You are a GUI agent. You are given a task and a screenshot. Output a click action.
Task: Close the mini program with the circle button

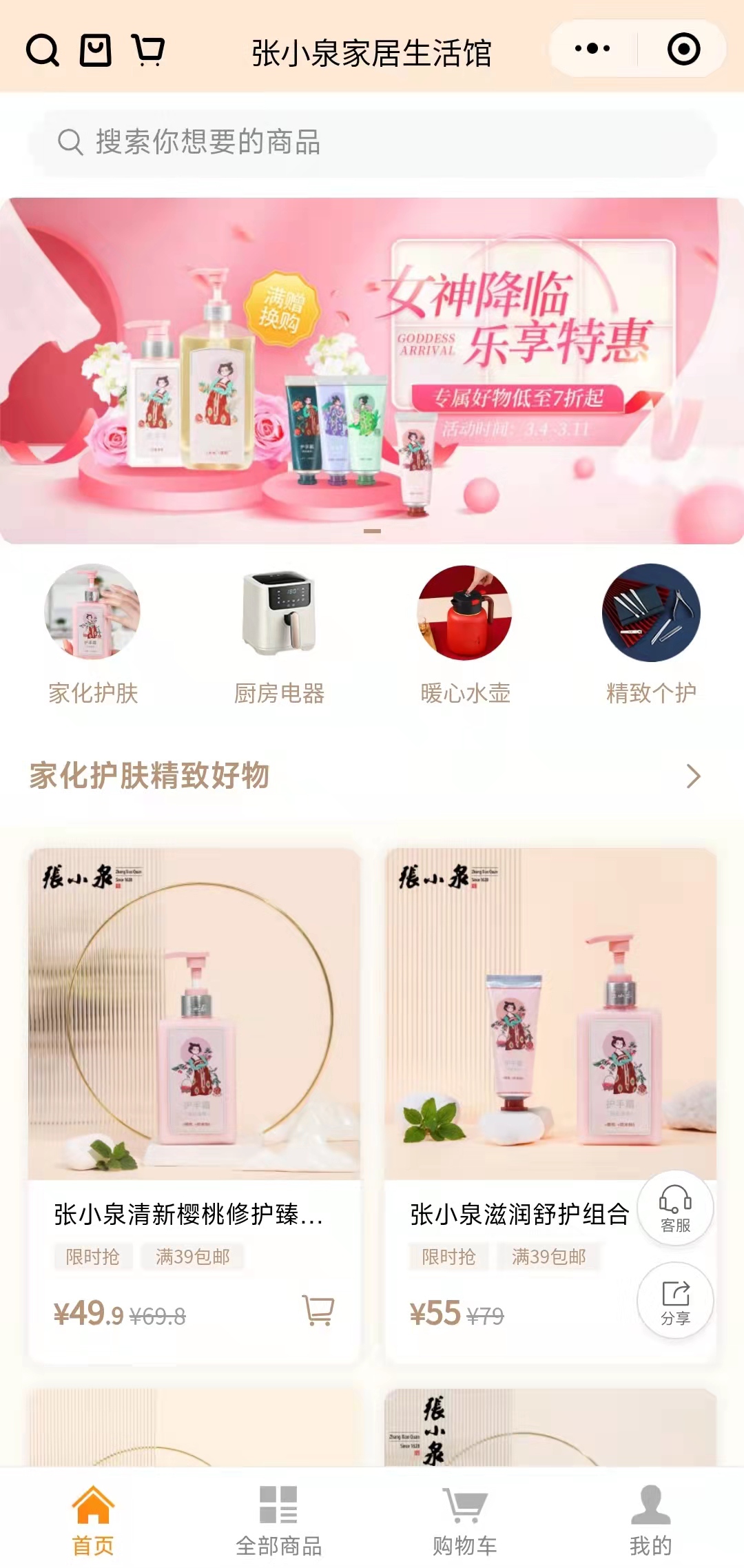point(683,49)
